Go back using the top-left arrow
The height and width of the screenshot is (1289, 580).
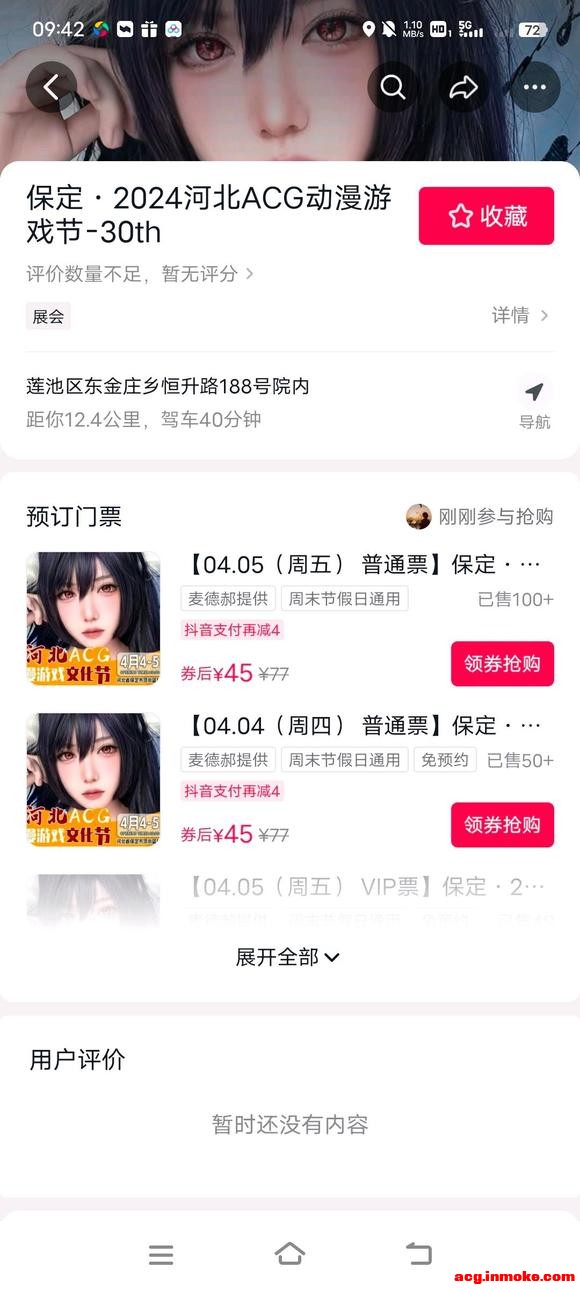pos(51,88)
